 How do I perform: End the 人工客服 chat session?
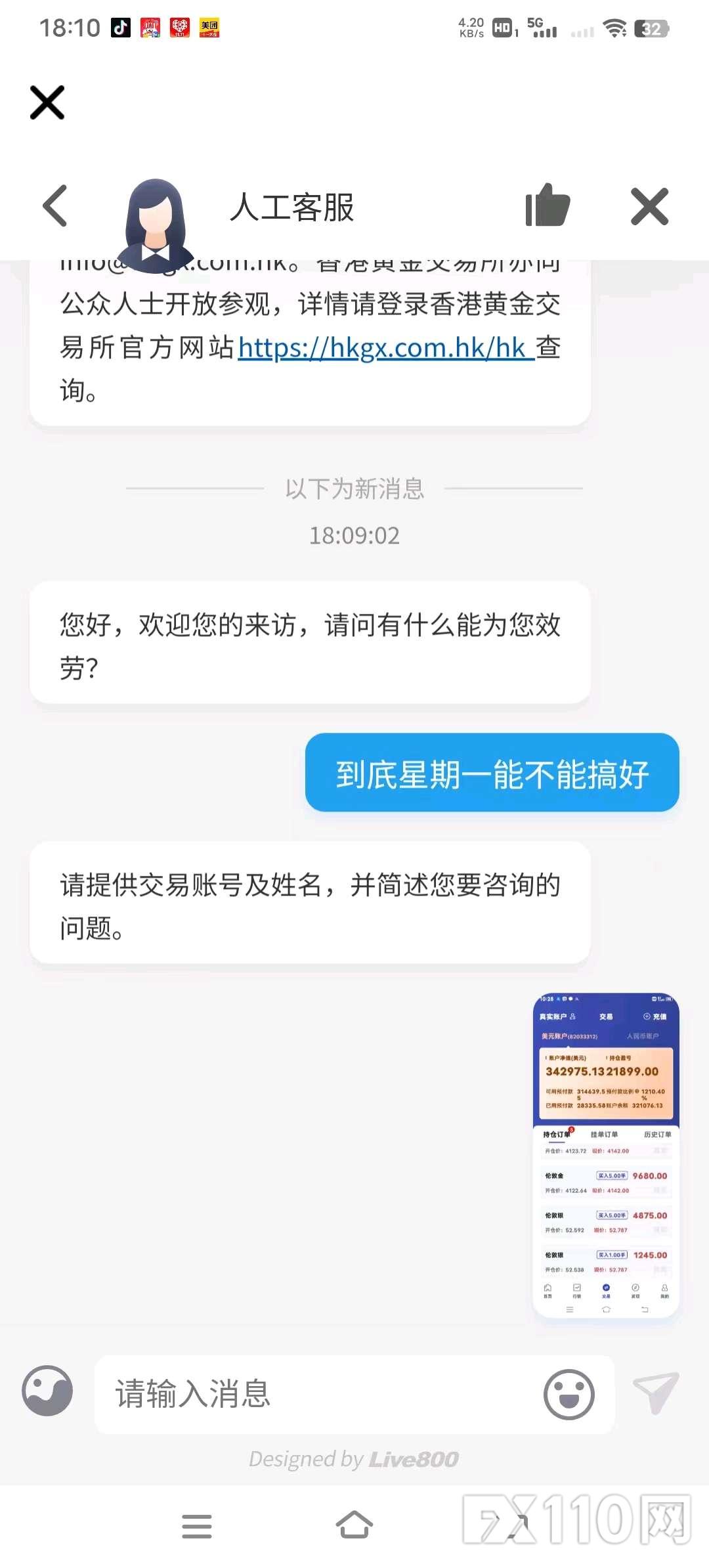[x=649, y=206]
